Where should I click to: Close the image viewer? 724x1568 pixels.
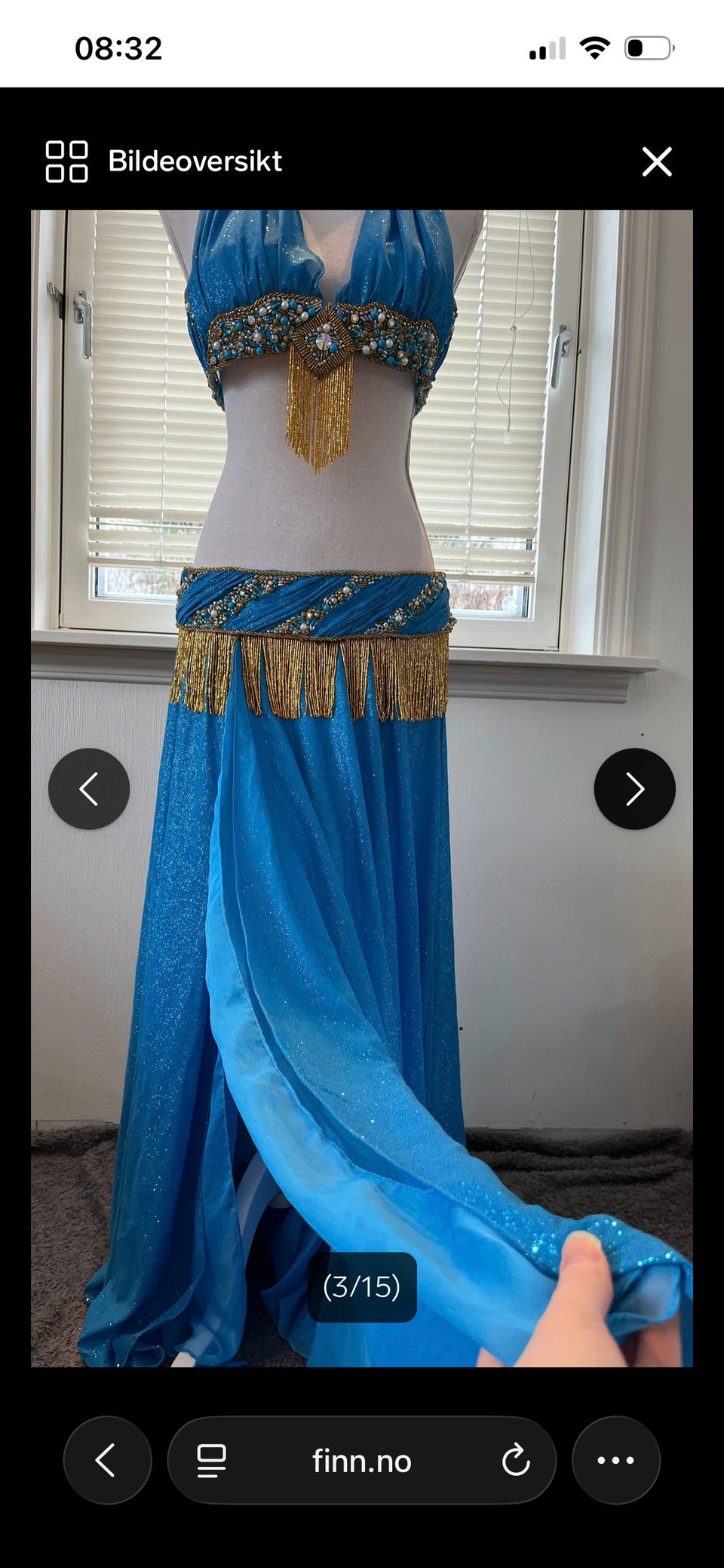click(656, 161)
